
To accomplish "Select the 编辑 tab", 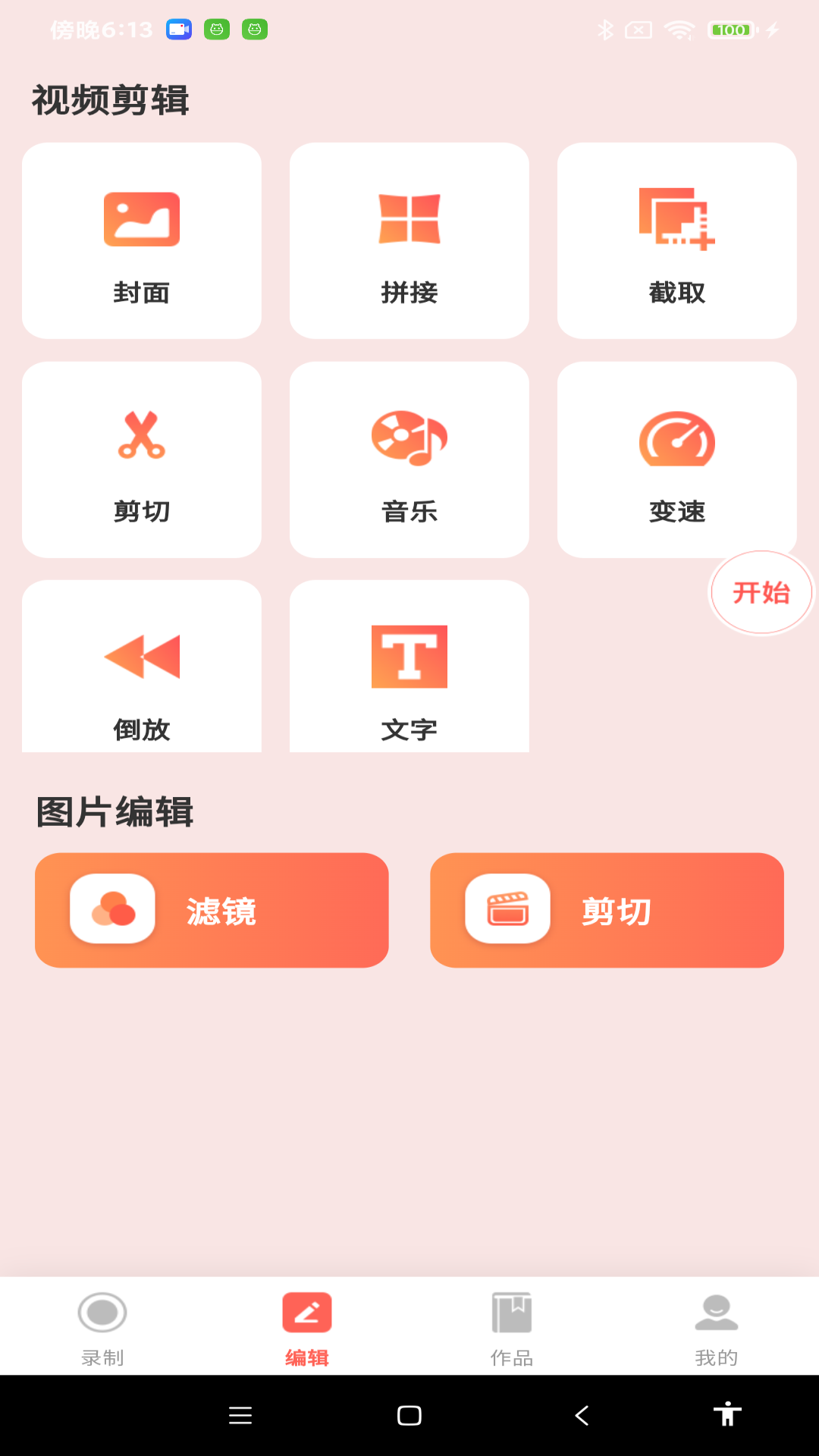I will (x=307, y=1329).
